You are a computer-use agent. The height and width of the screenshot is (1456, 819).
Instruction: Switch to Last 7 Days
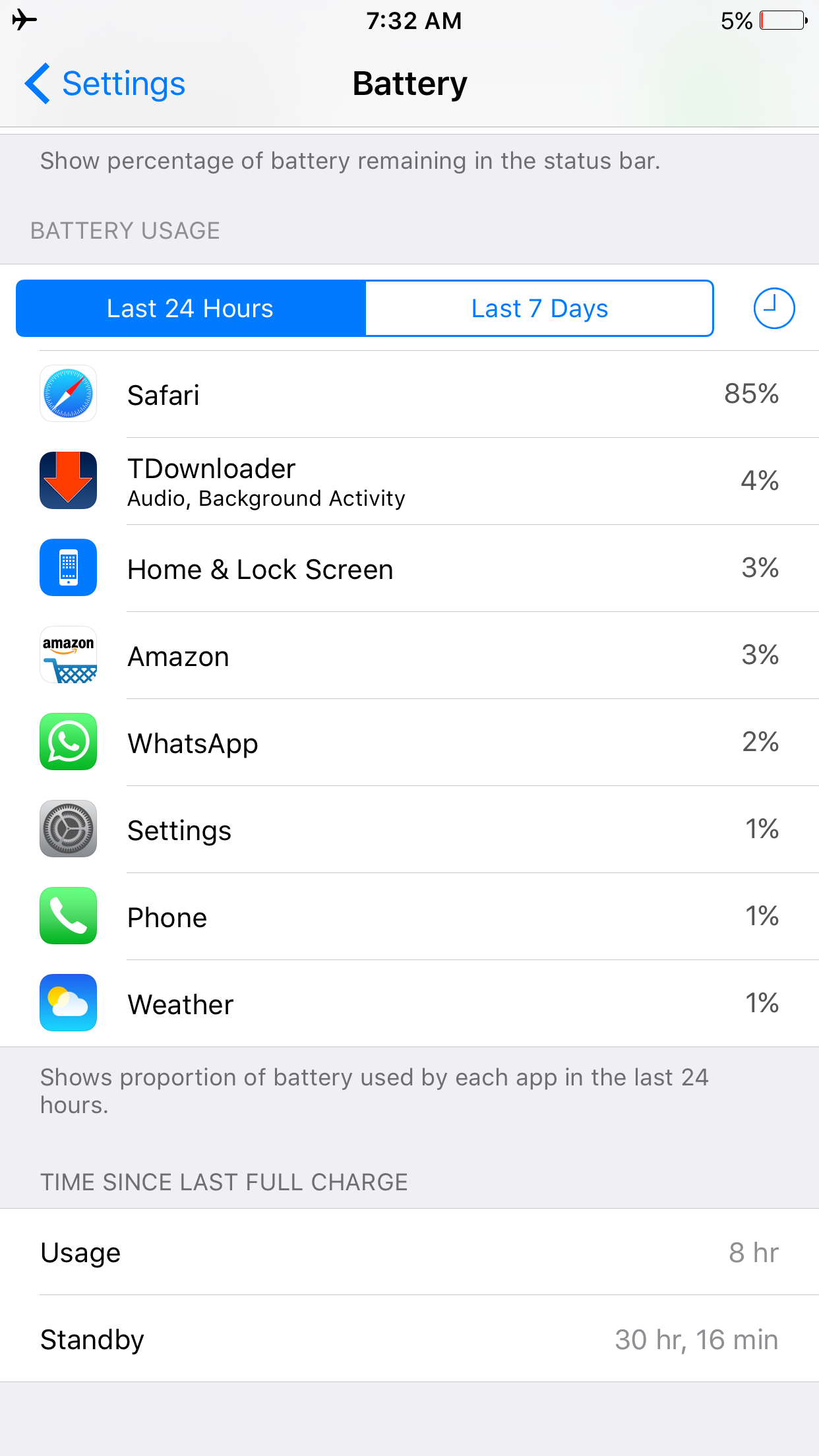tap(539, 309)
